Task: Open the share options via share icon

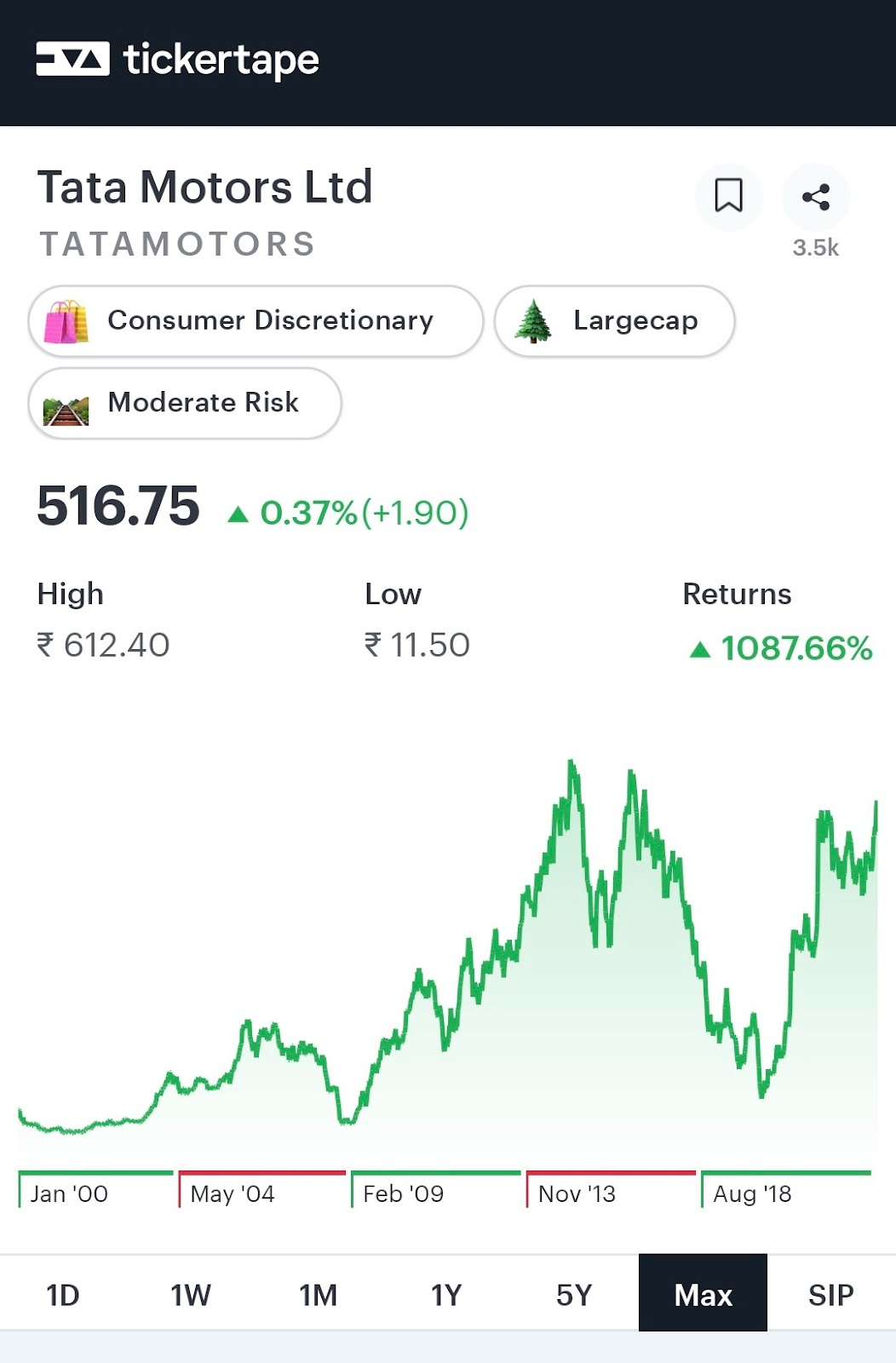Action: point(816,195)
